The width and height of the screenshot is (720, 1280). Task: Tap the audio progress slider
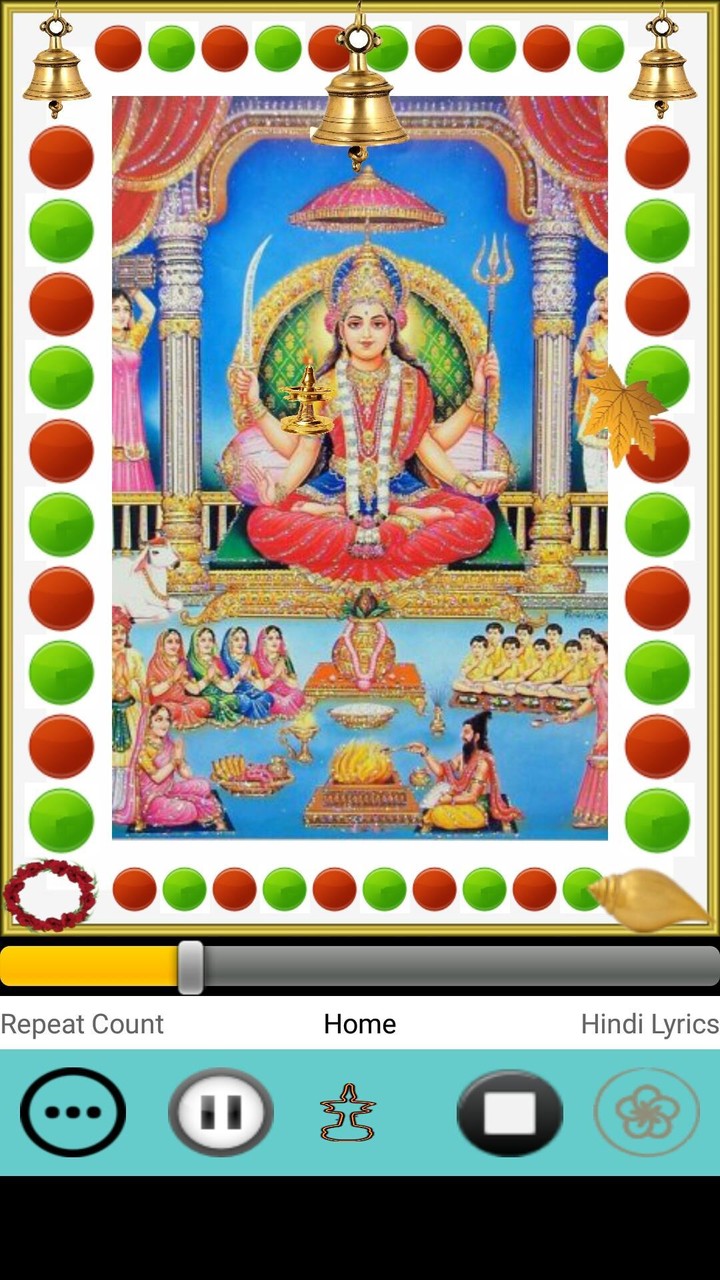tap(360, 966)
